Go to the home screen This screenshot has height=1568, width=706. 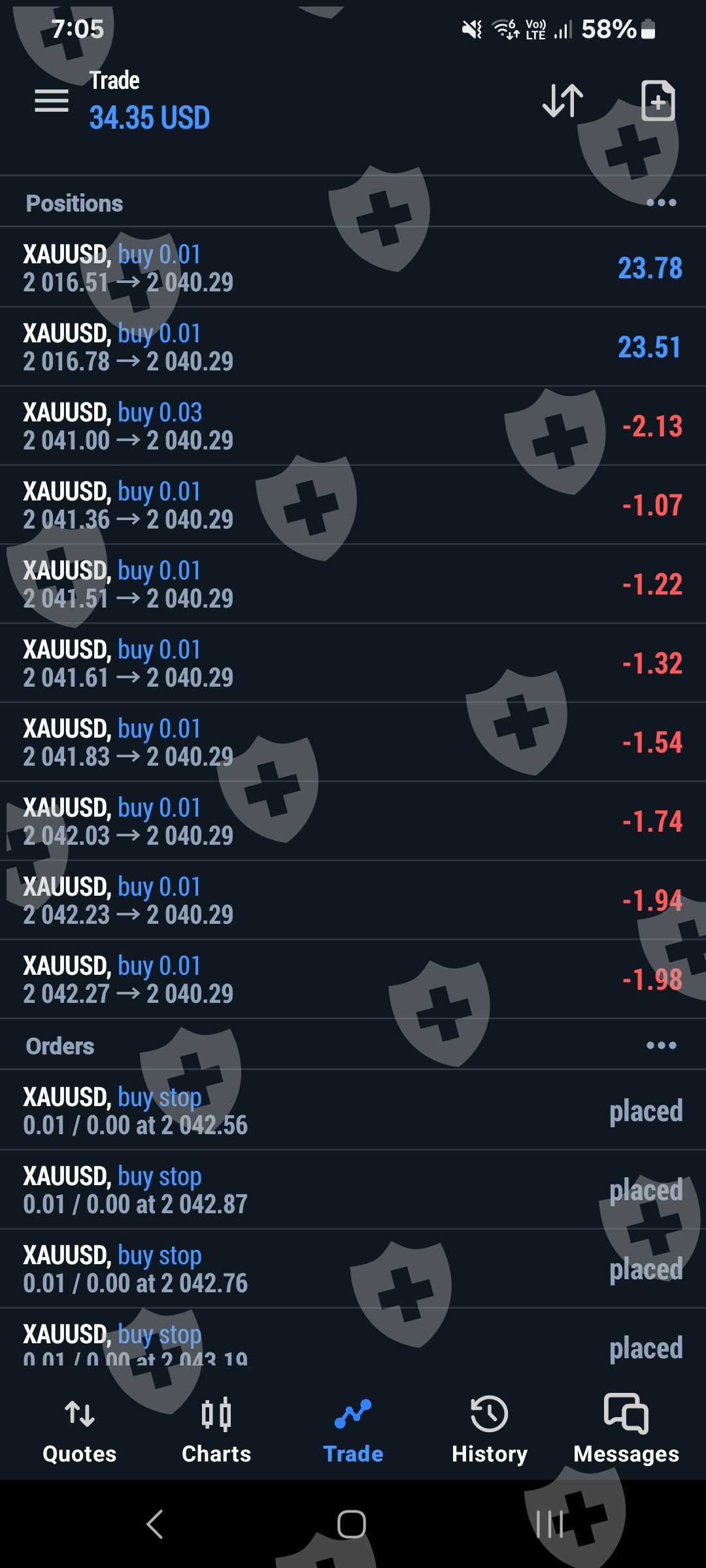point(352,1524)
